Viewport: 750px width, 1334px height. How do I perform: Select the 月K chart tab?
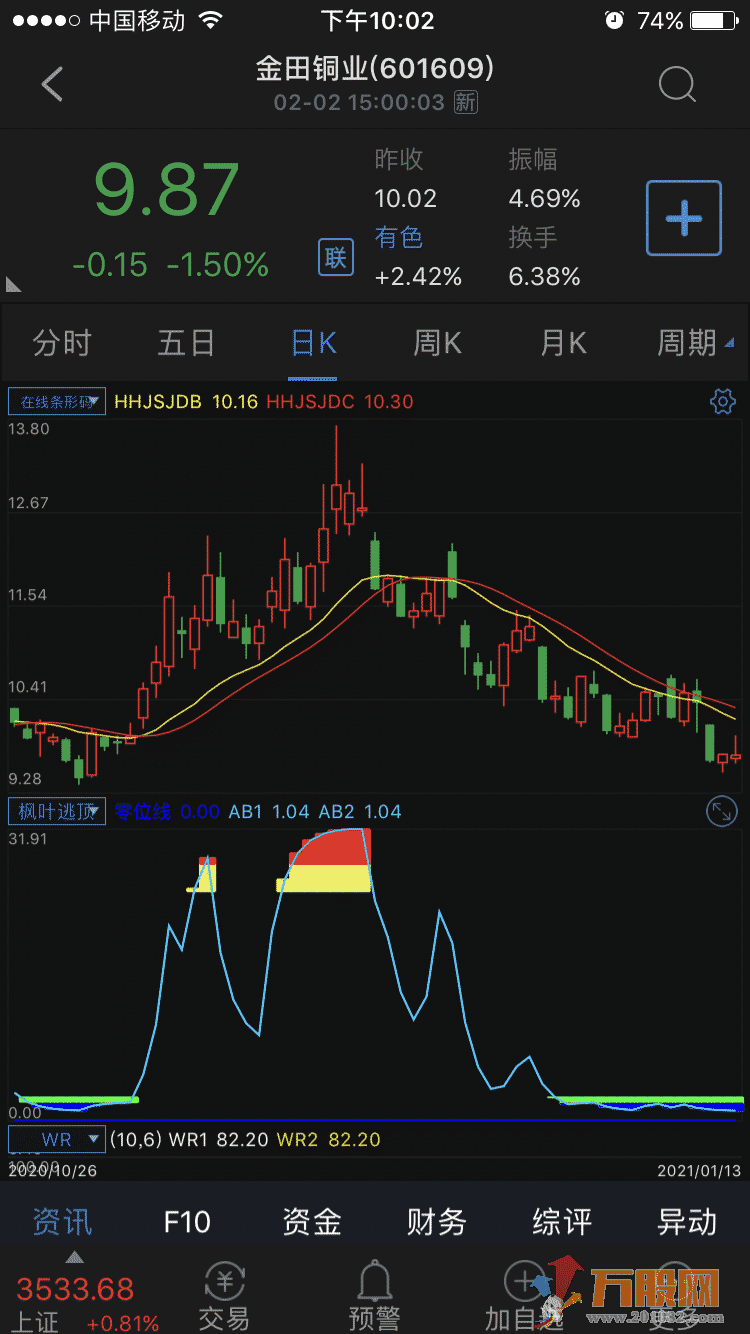point(563,344)
